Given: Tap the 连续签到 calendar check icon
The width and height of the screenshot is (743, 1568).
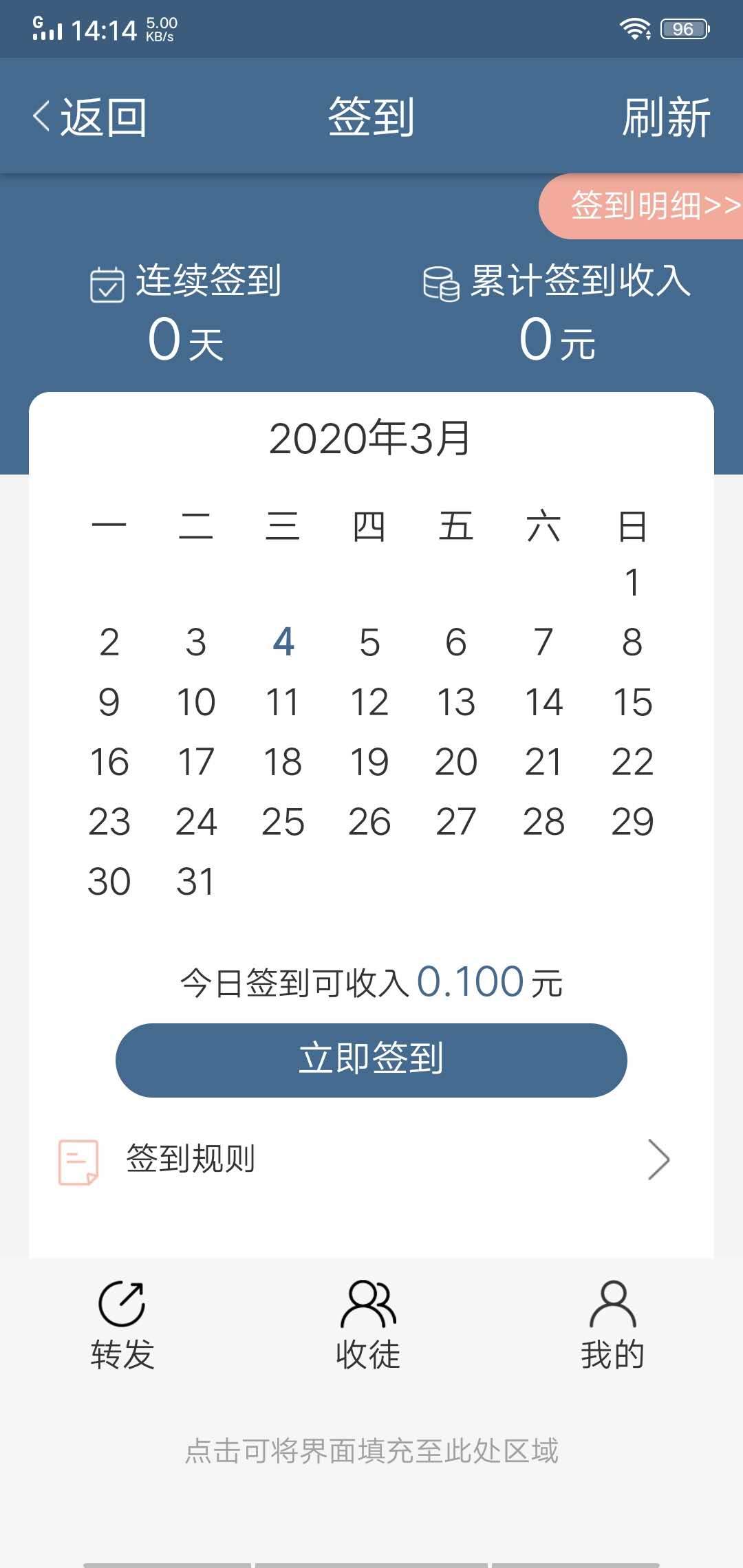Looking at the screenshot, I should click(107, 282).
